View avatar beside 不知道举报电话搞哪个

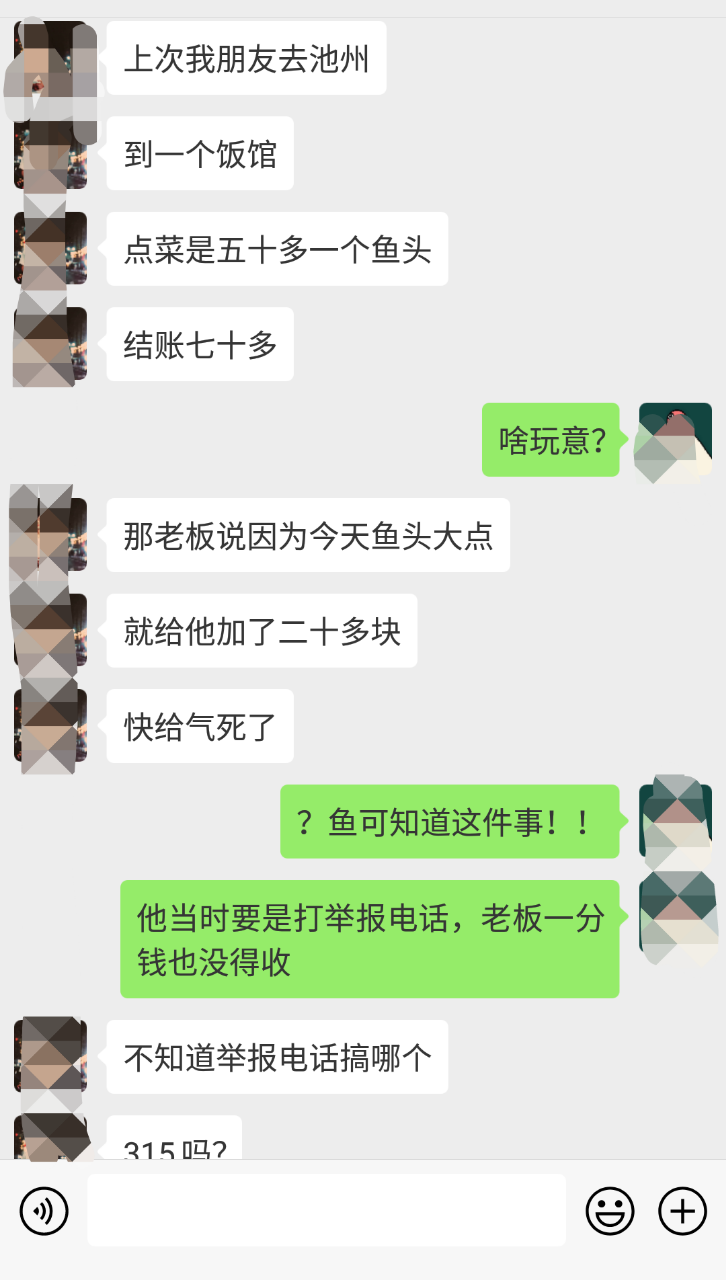pyautogui.click(x=50, y=1056)
